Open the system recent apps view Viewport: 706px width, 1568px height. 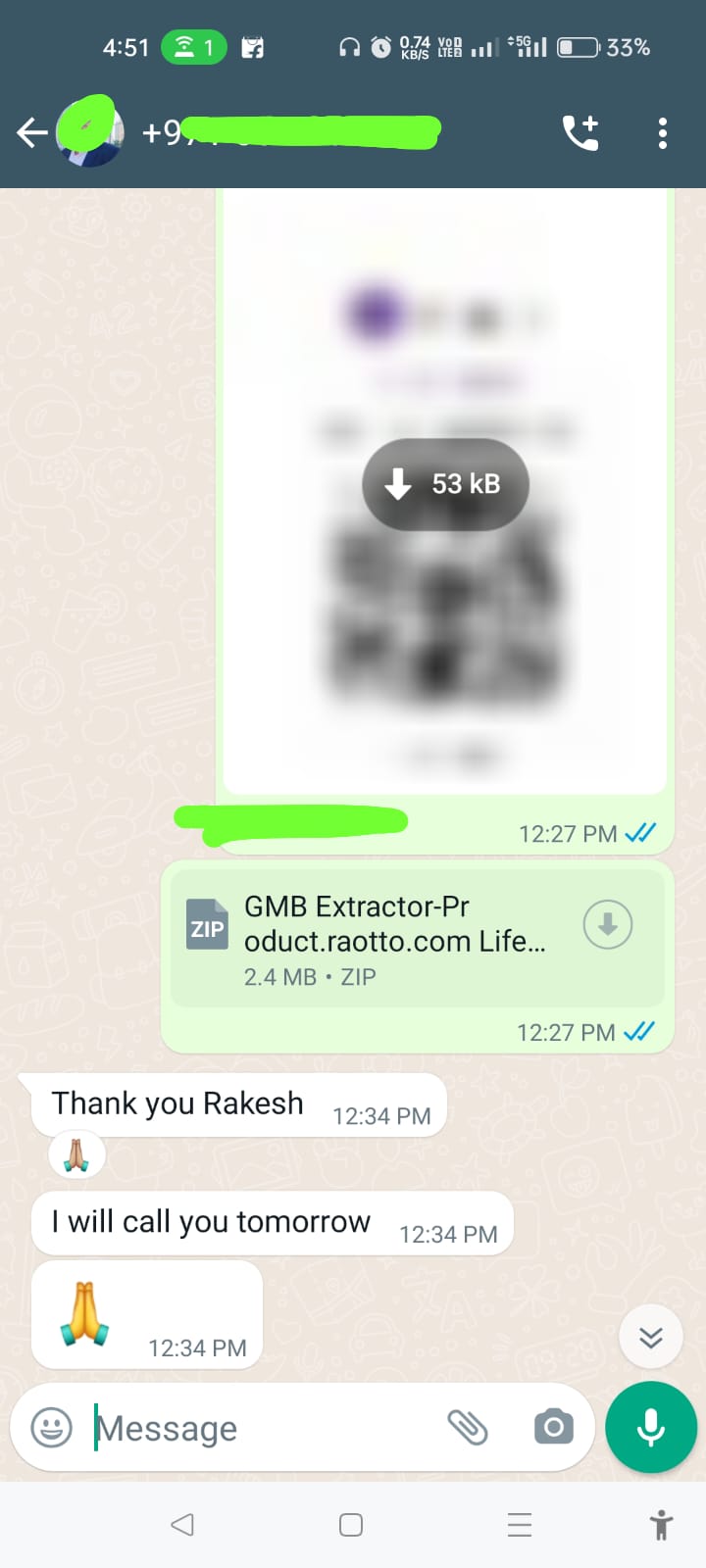(x=520, y=1525)
